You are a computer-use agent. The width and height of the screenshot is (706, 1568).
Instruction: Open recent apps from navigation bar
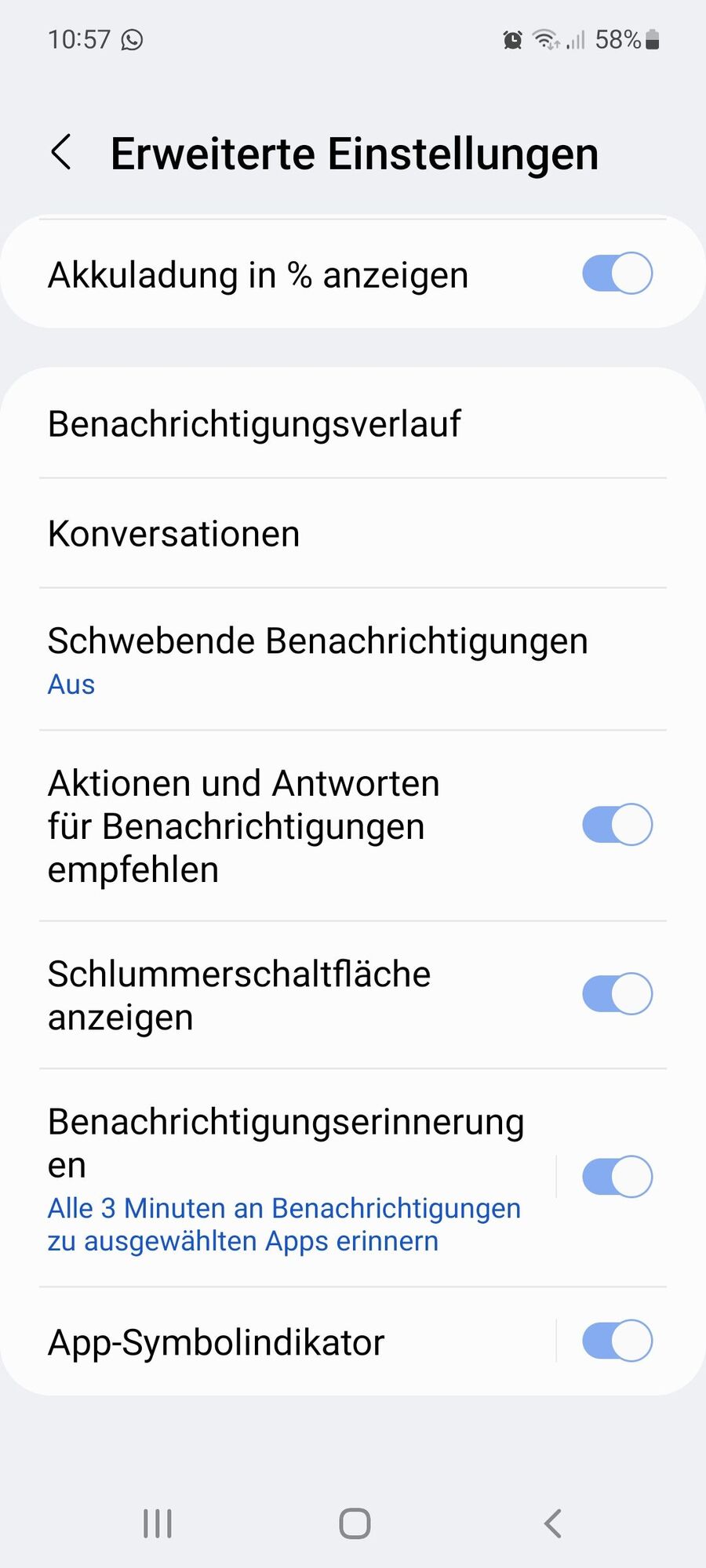(x=158, y=1523)
